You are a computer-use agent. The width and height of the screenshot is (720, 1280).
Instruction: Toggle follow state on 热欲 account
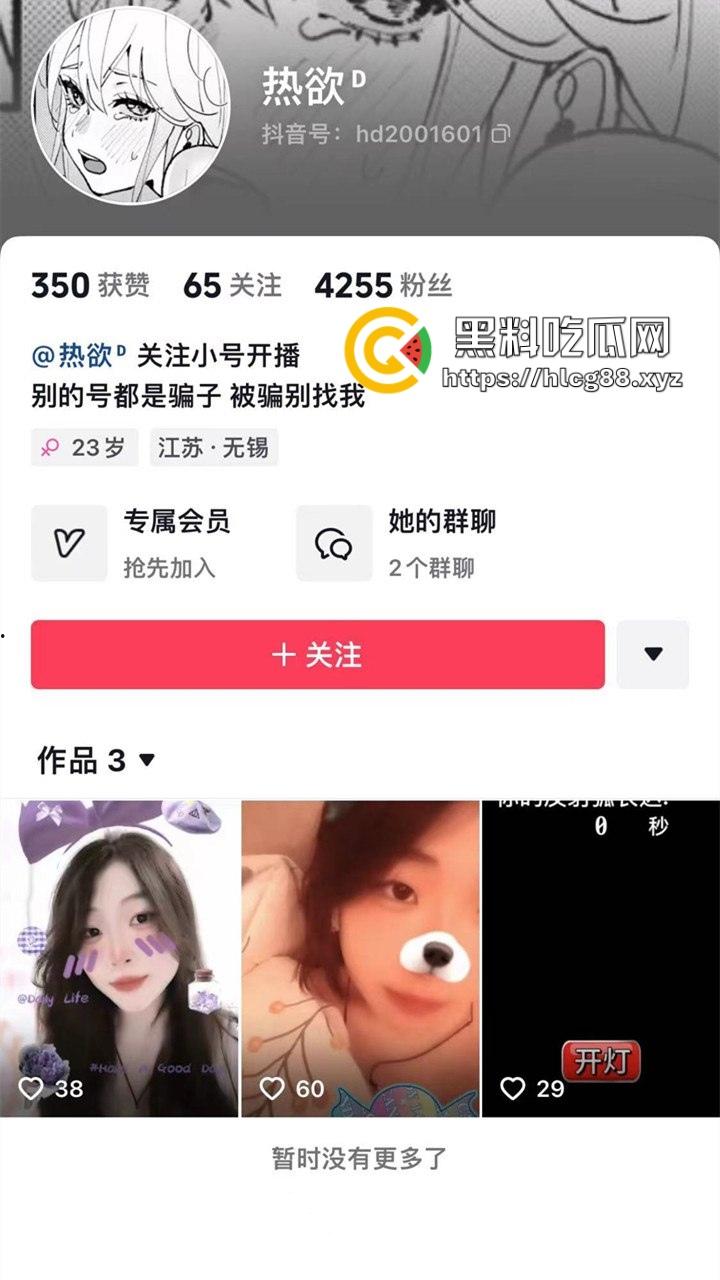(317, 655)
